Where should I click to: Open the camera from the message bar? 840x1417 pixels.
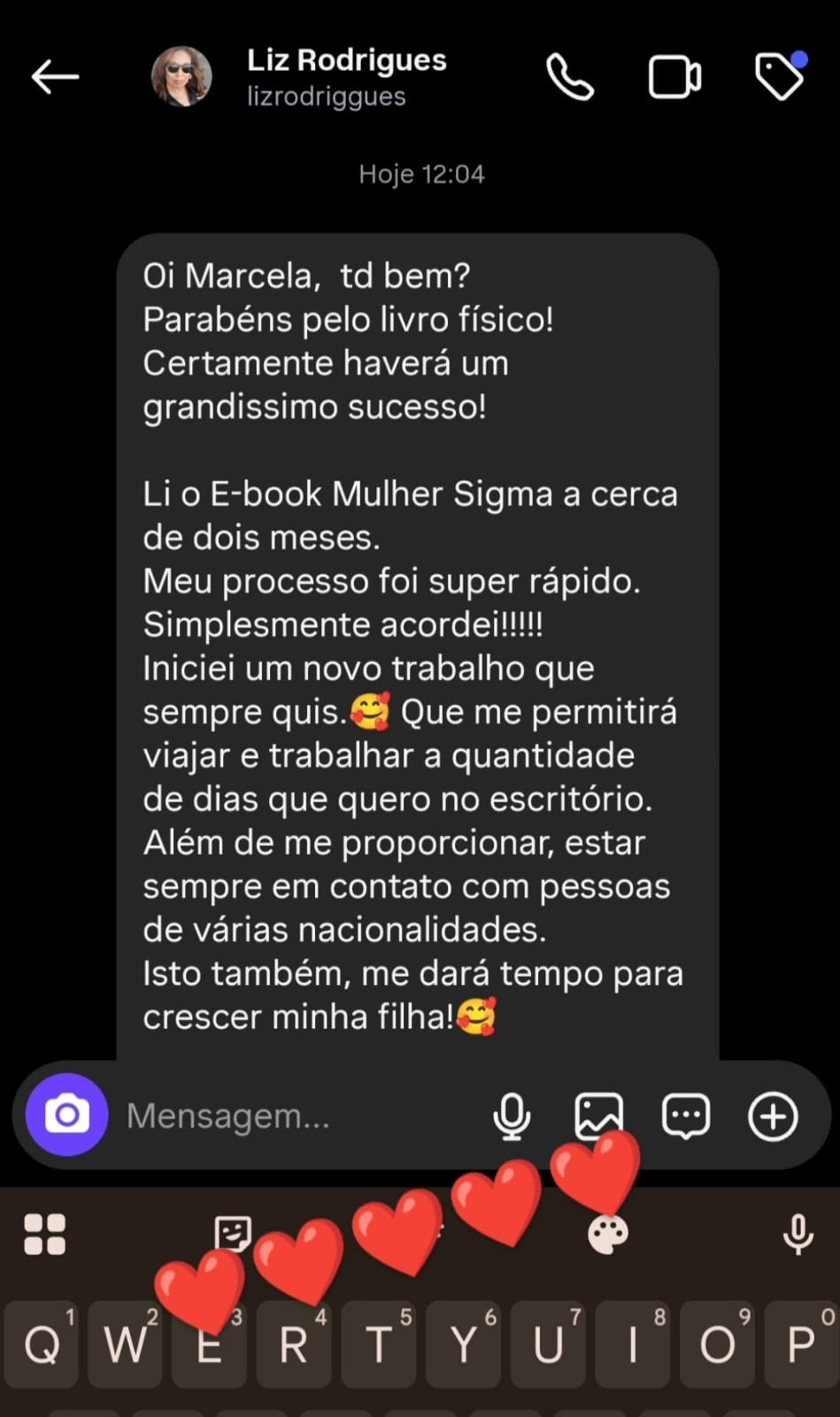point(67,1115)
